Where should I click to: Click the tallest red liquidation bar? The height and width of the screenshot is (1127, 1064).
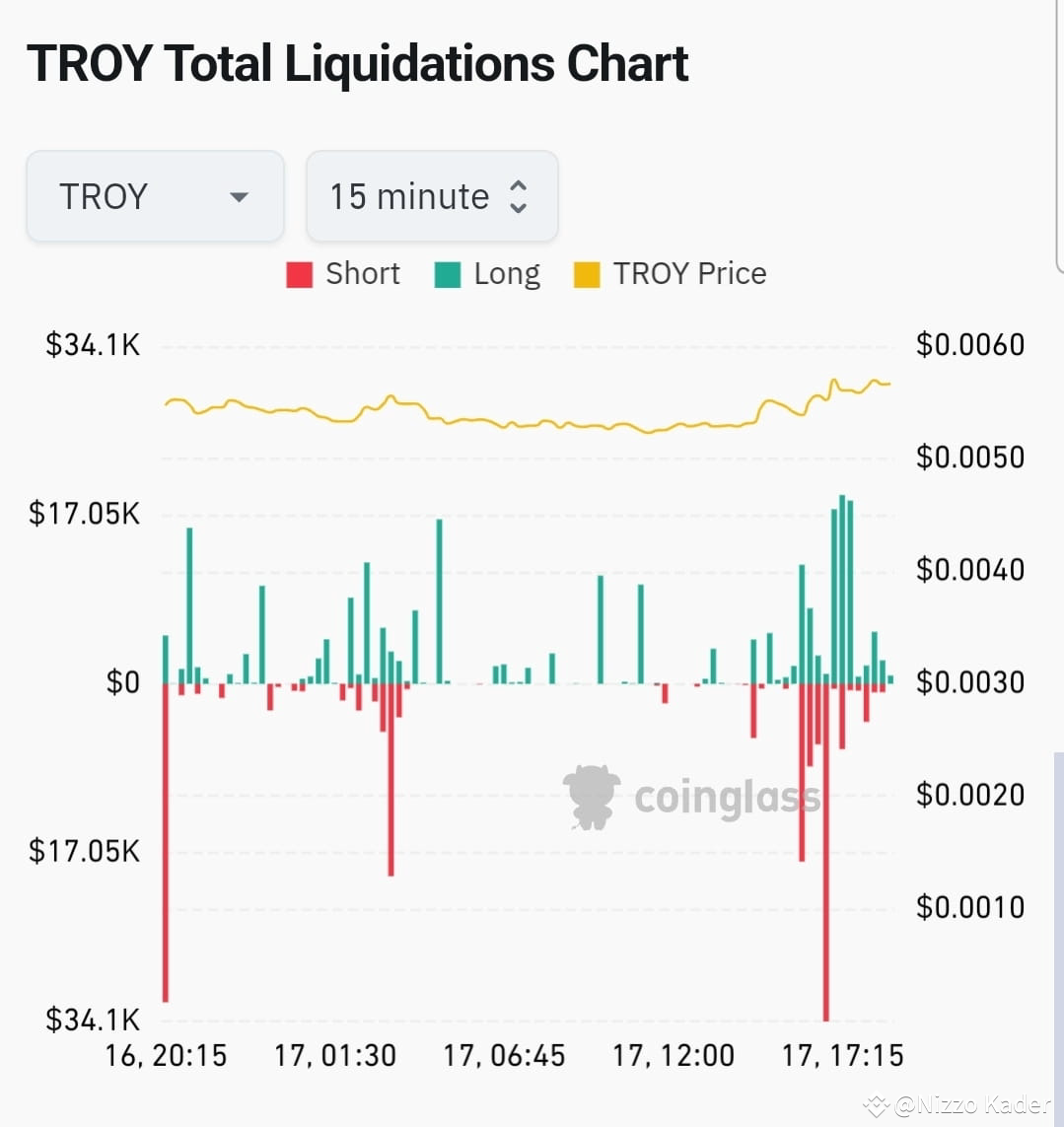tap(826, 887)
